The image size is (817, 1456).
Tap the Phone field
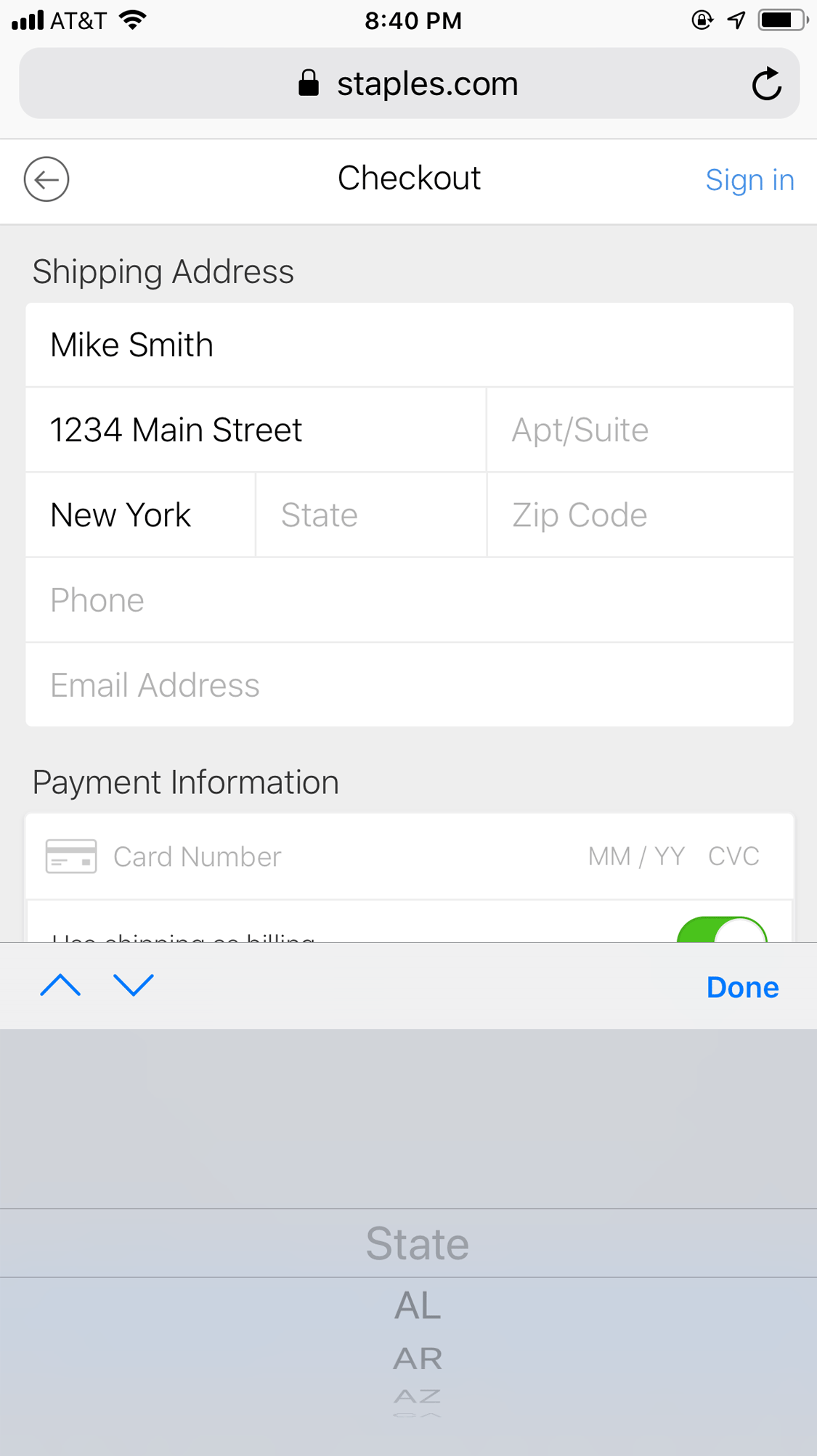pos(409,600)
